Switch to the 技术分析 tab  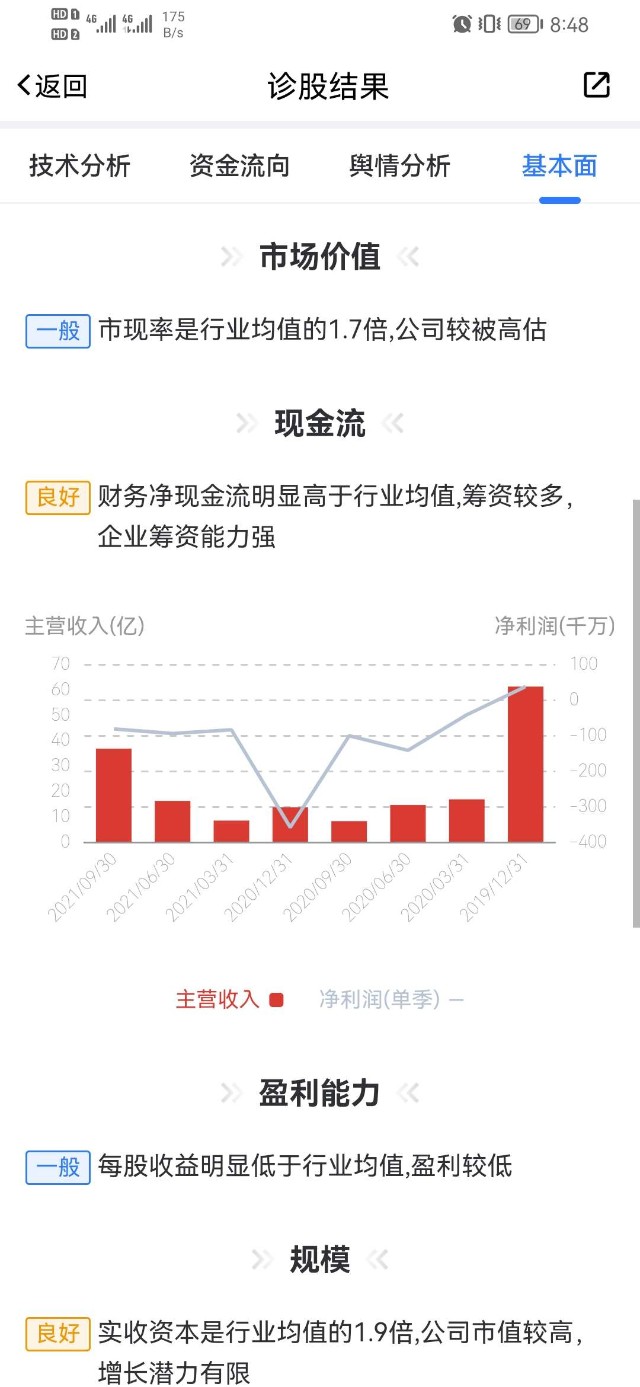(x=80, y=166)
